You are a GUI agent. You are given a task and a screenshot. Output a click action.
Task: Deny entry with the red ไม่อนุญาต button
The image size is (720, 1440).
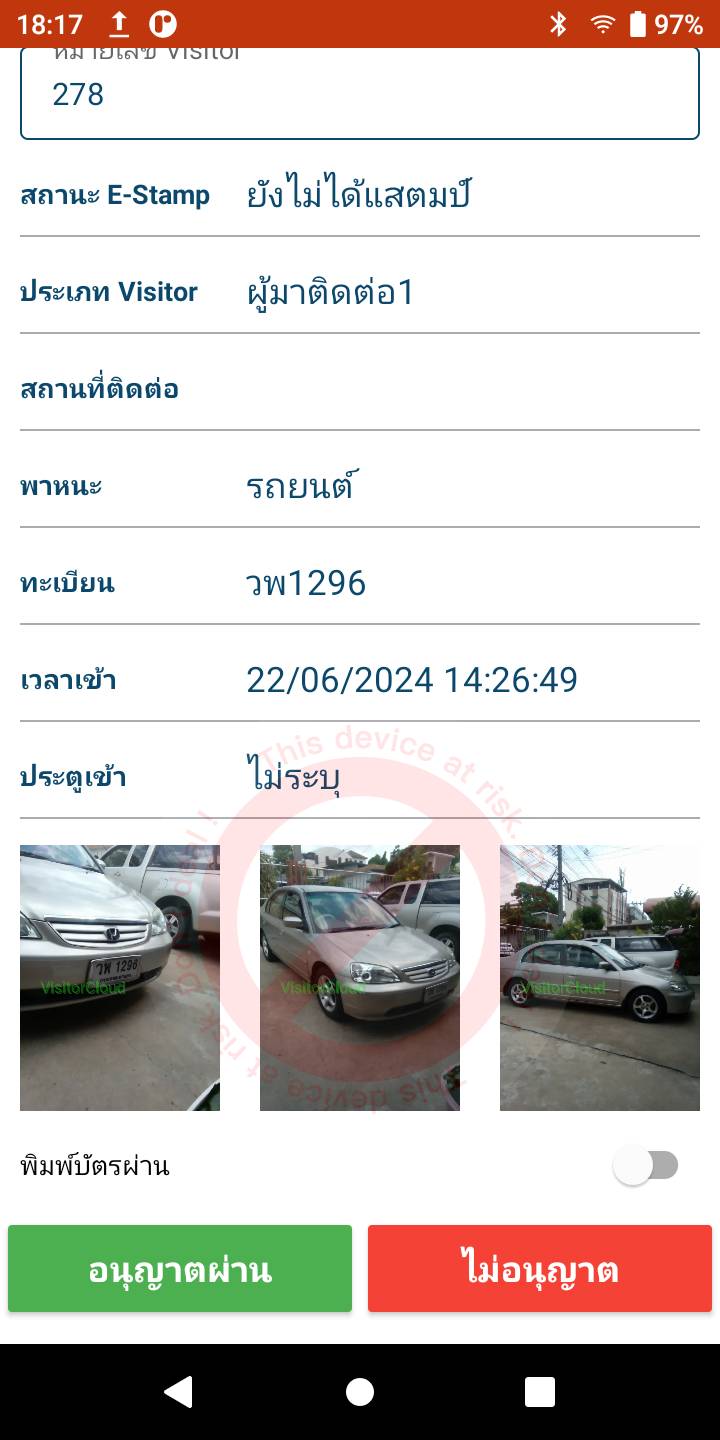[x=540, y=1269]
